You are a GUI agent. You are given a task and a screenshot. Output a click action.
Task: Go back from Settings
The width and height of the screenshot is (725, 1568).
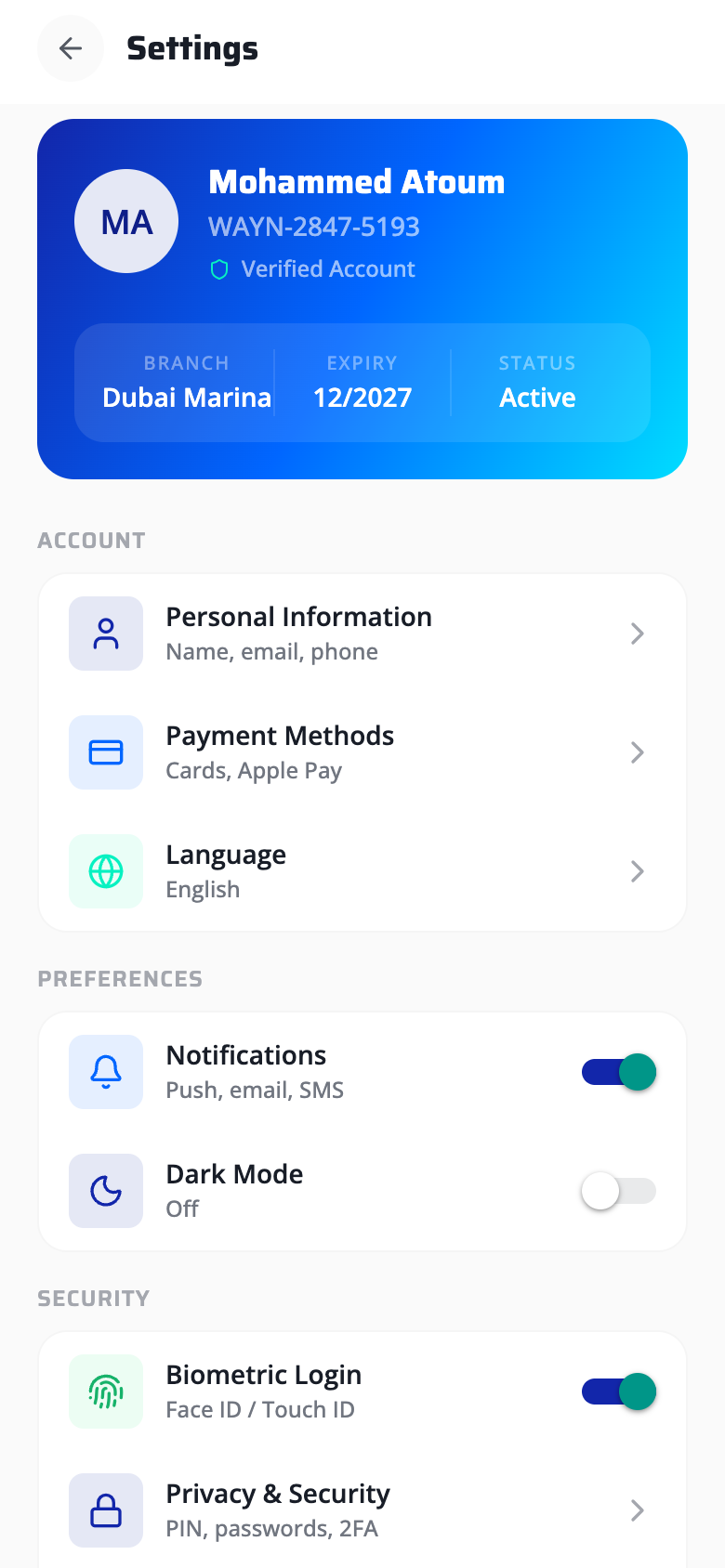tap(71, 48)
